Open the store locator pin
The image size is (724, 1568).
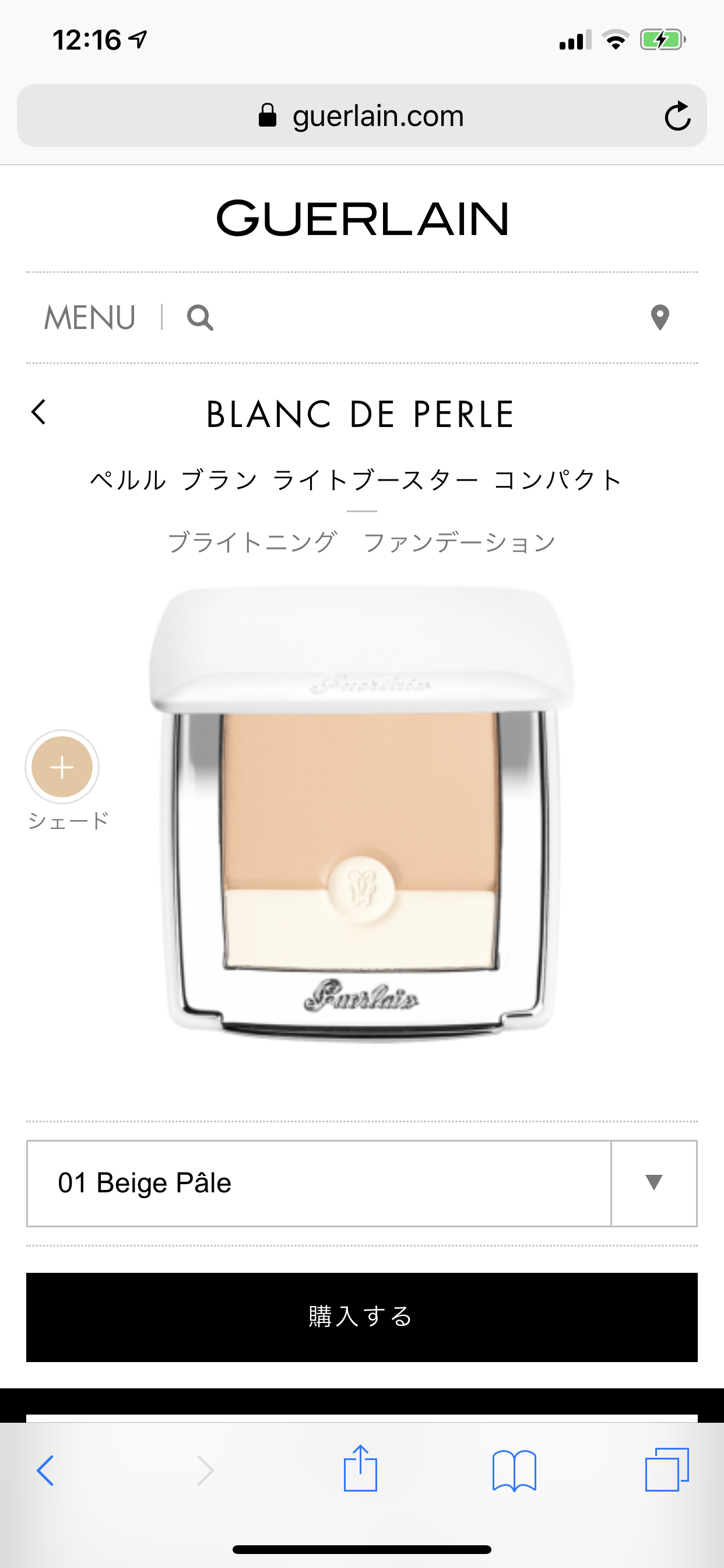[x=659, y=318]
